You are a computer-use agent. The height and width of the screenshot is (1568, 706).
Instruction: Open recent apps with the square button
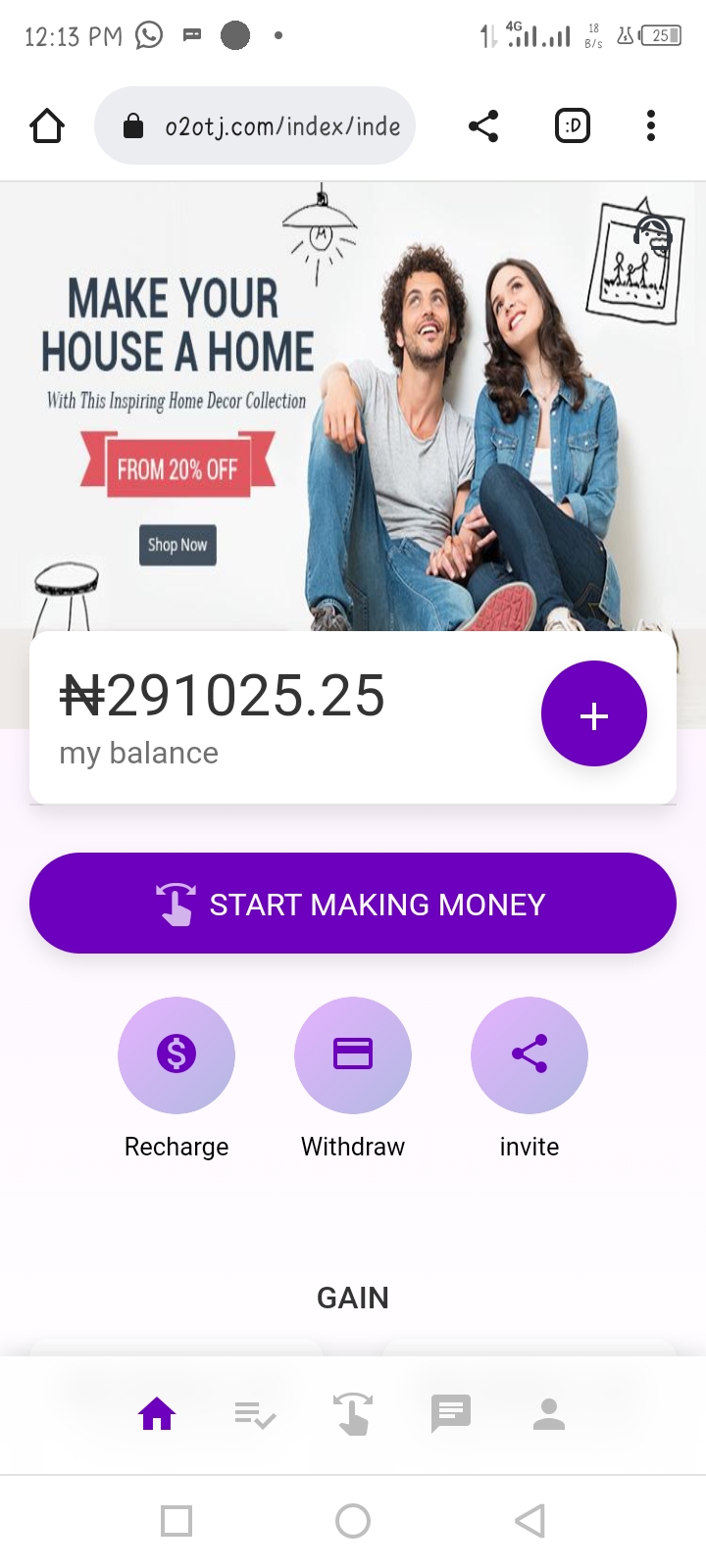[x=176, y=1521]
